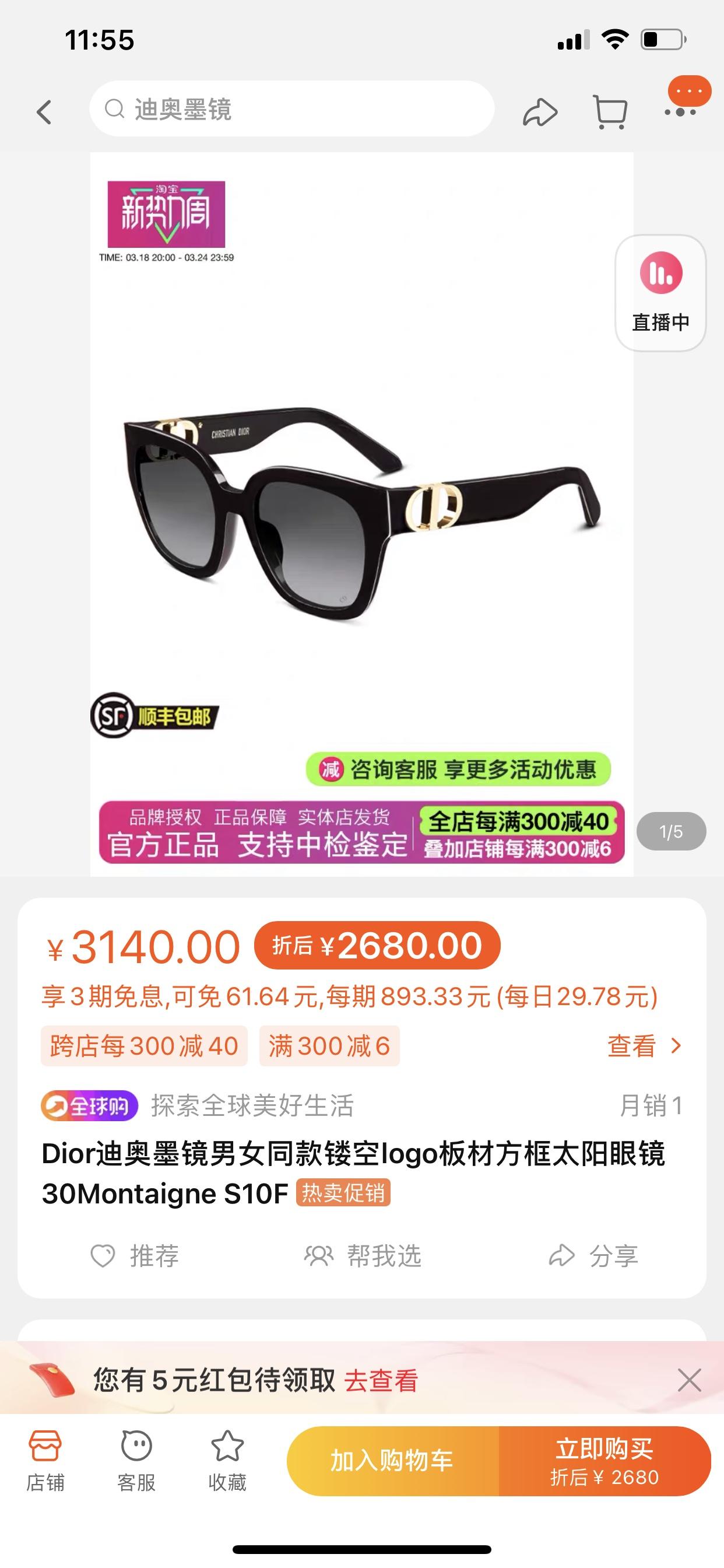
Task: Tap the 迪奥墨镜 search box
Action: pos(292,110)
